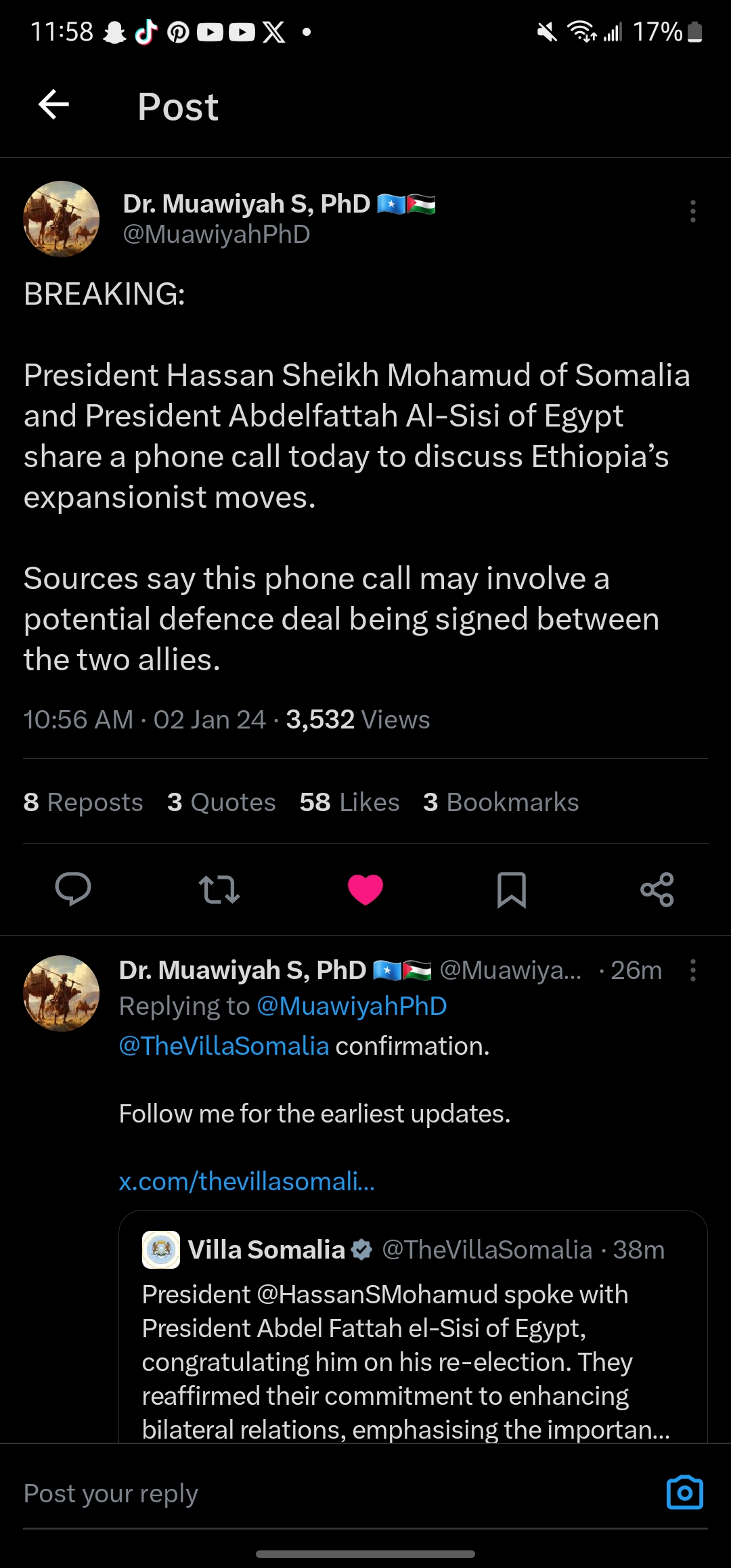731x1568 pixels.
Task: Share the post via share icon
Action: point(657,889)
